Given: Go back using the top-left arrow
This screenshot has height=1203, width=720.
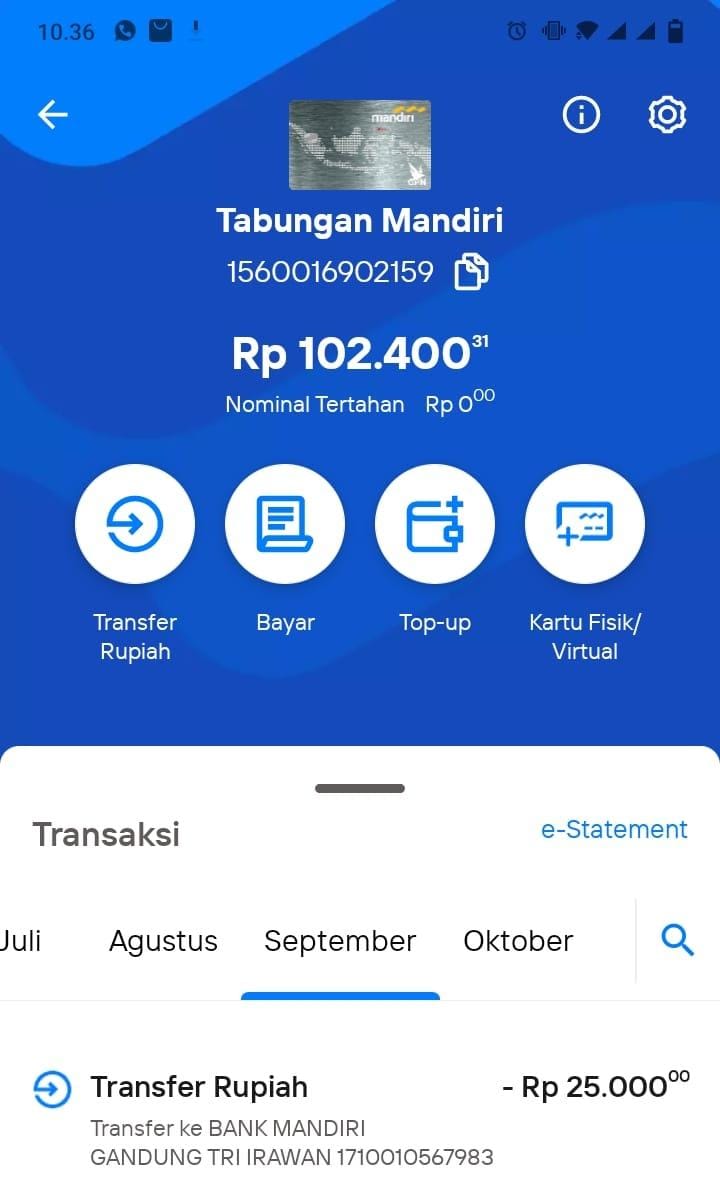Looking at the screenshot, I should click(x=52, y=115).
